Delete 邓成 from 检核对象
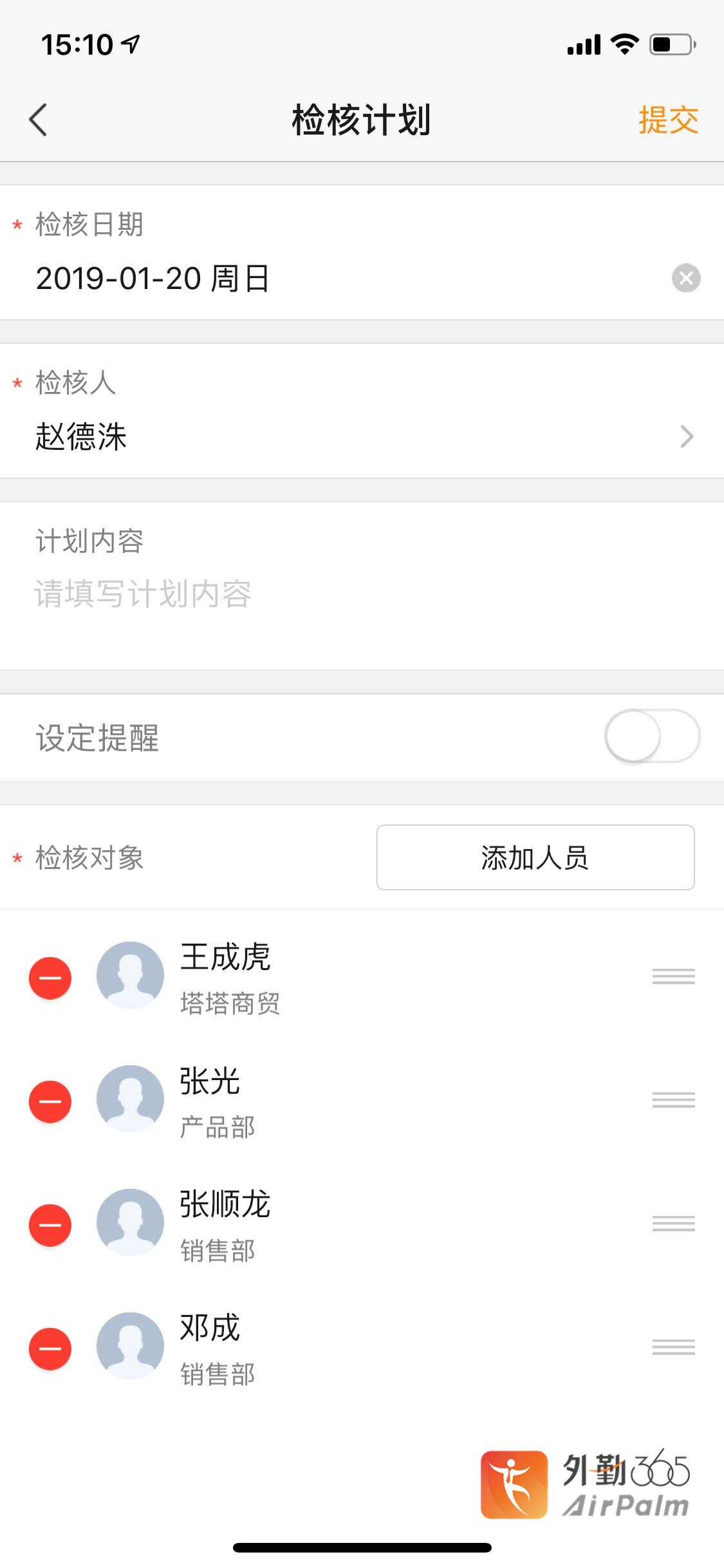Image resolution: width=724 pixels, height=1568 pixels. pos(50,1349)
